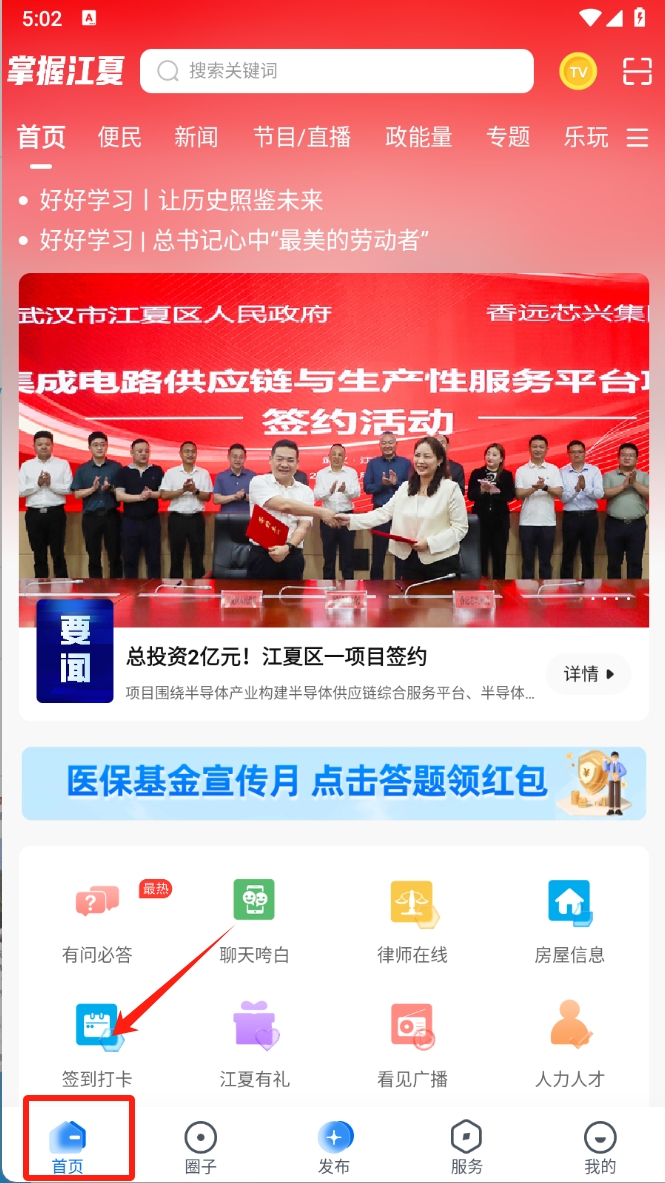Open 有问必答 service
Image resolution: width=665 pixels, height=1183 pixels.
coord(97,922)
